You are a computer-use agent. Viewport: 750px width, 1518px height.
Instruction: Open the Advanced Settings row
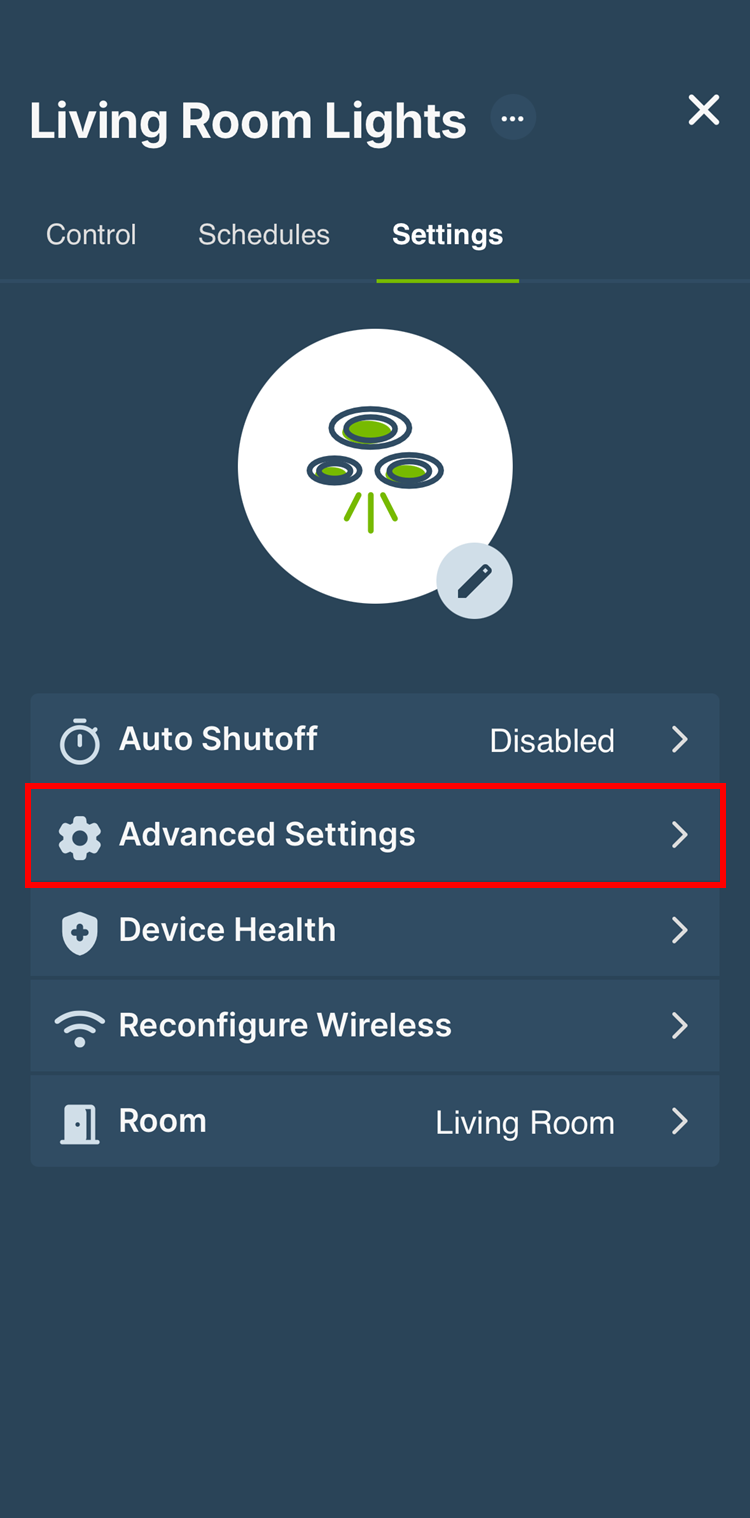375,835
